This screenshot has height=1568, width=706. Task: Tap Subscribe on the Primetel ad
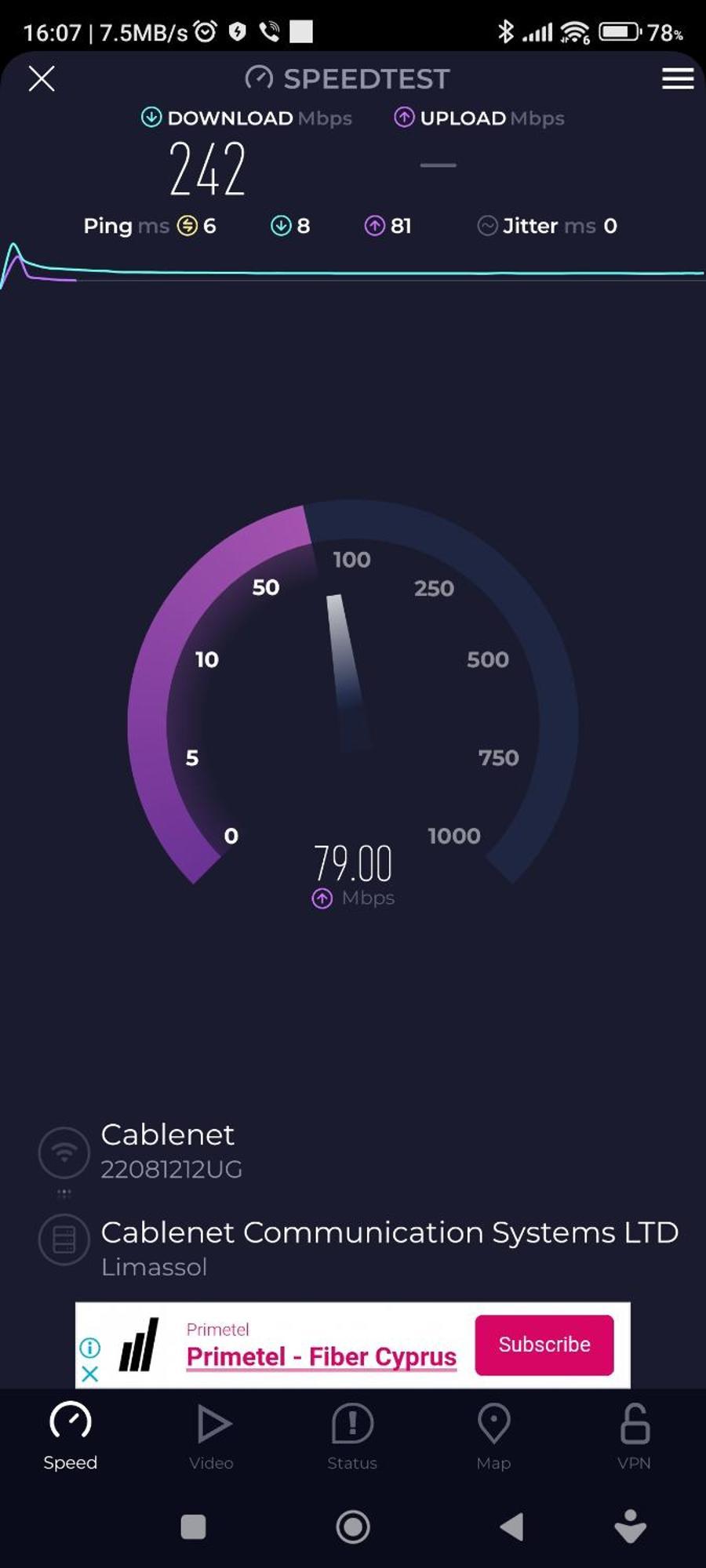coord(544,1345)
